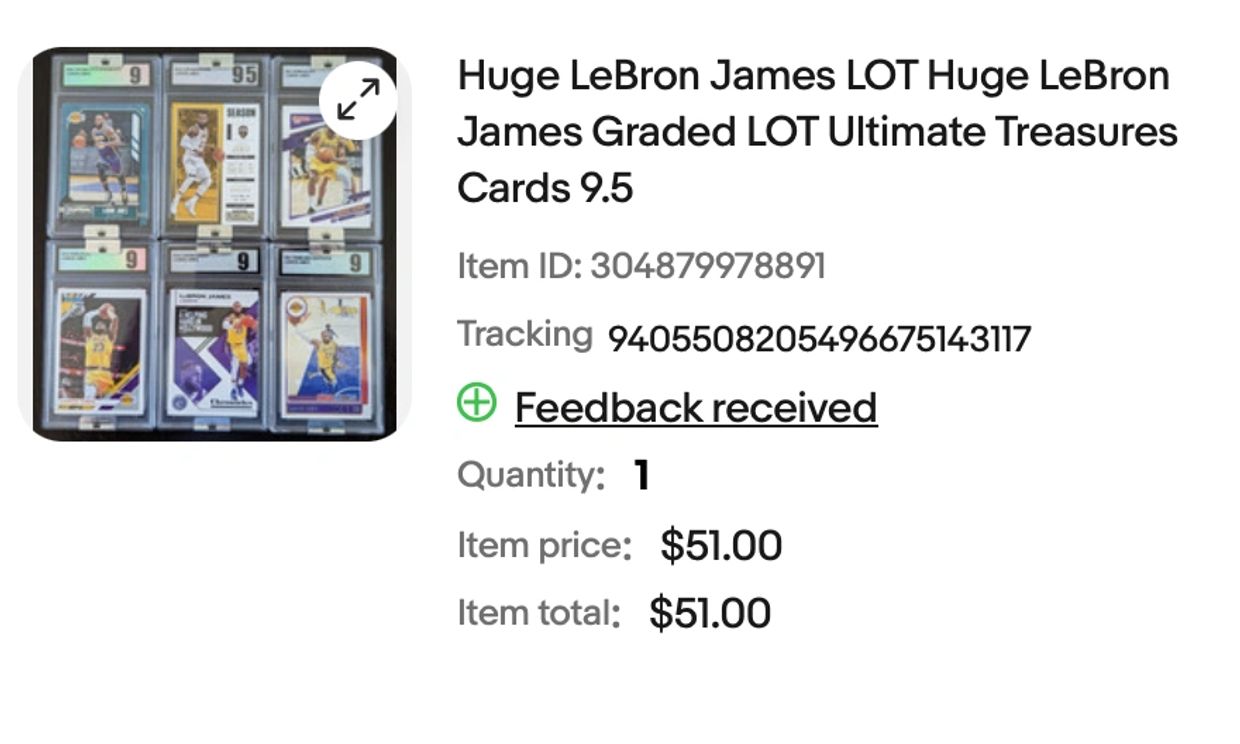Open the Feedback received link
Screen dimensions: 1240x744
(x=695, y=408)
